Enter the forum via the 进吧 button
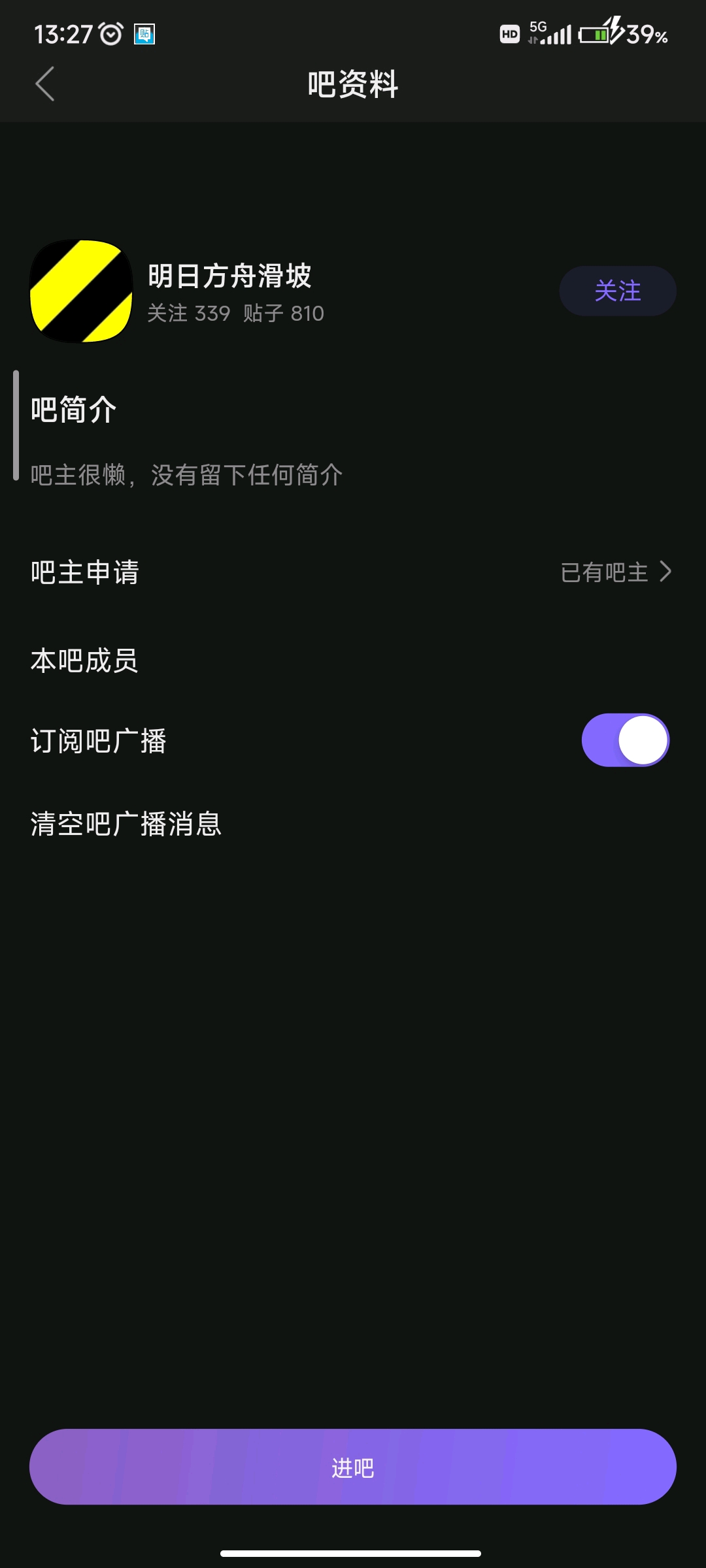 [x=353, y=1467]
